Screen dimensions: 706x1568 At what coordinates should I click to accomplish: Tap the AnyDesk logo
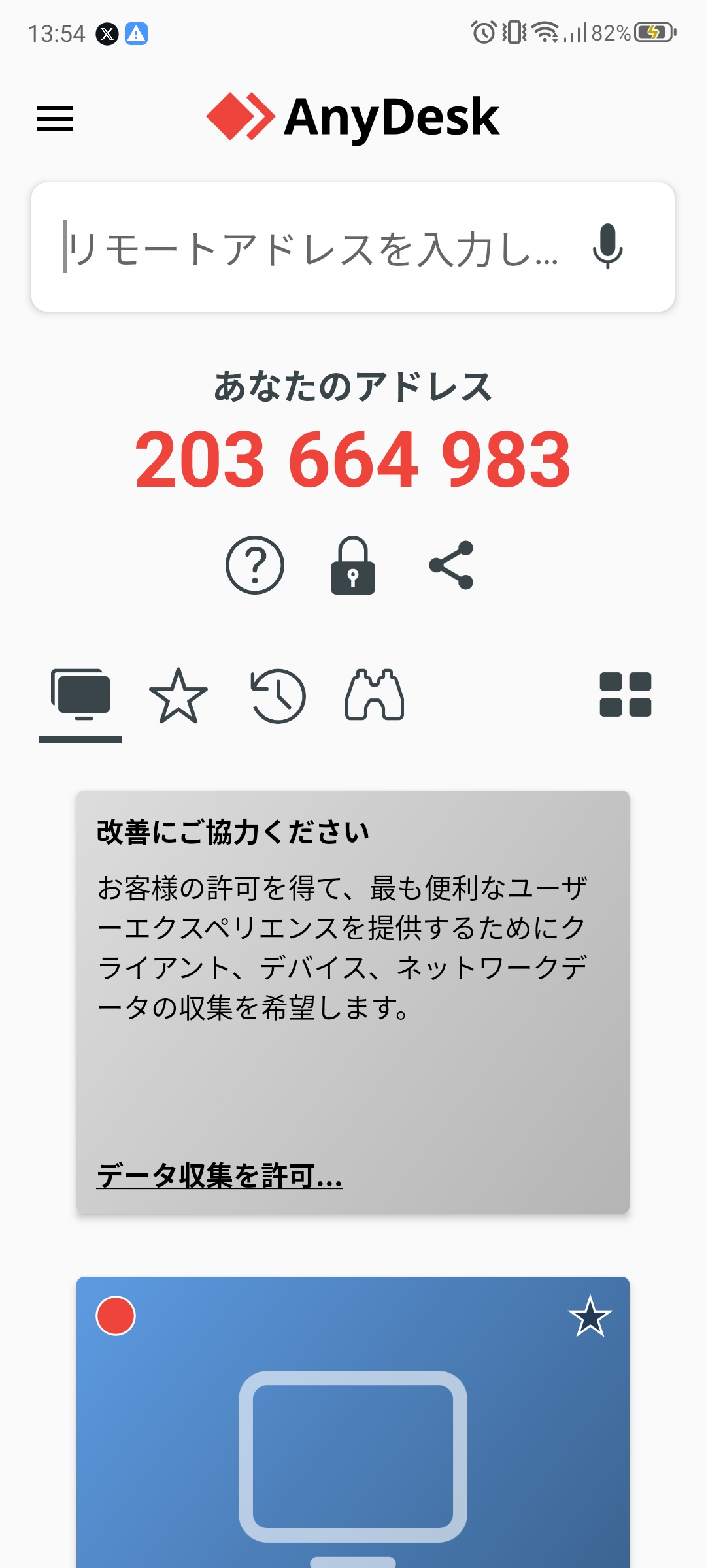point(356,118)
